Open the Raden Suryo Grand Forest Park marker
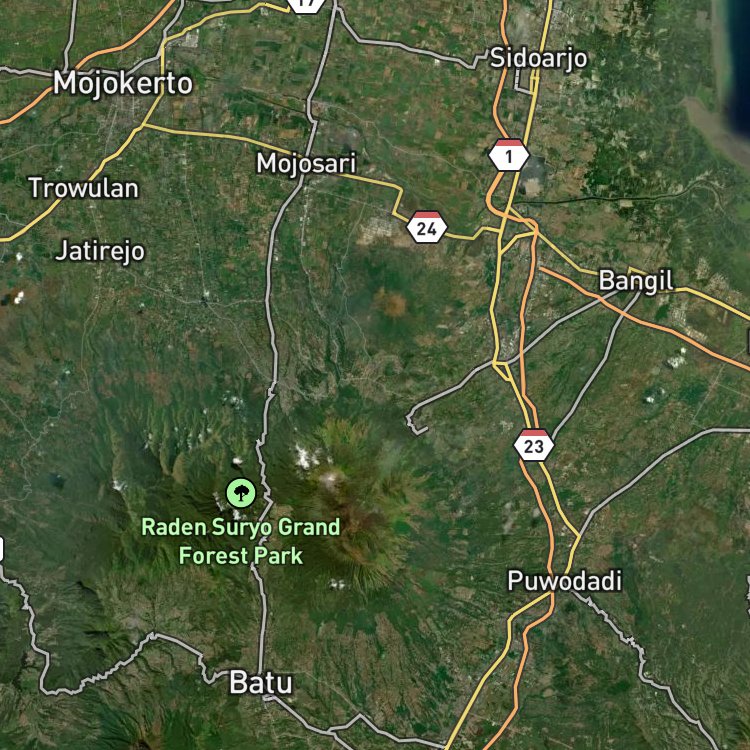The width and height of the screenshot is (750, 750). (x=241, y=493)
